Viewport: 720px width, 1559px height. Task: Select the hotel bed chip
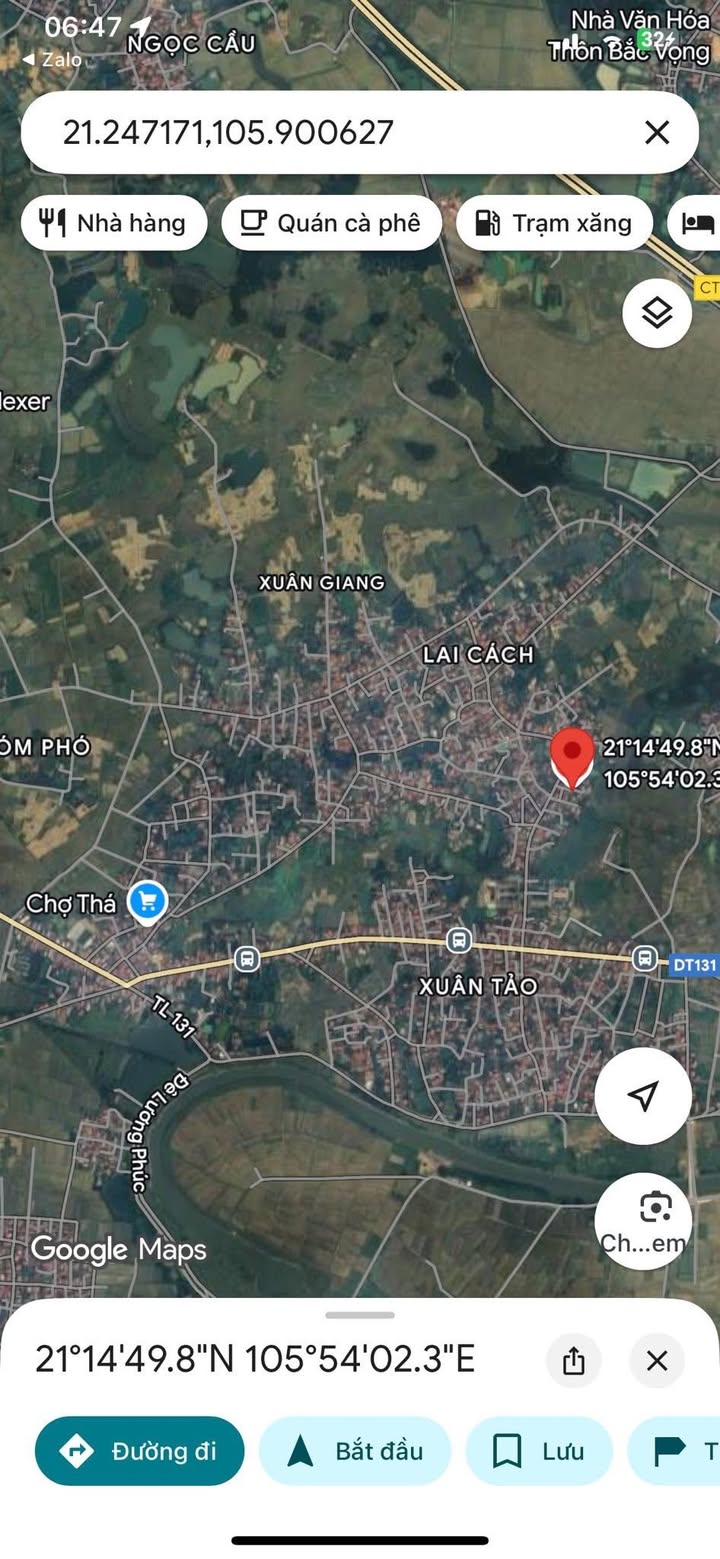[694, 222]
